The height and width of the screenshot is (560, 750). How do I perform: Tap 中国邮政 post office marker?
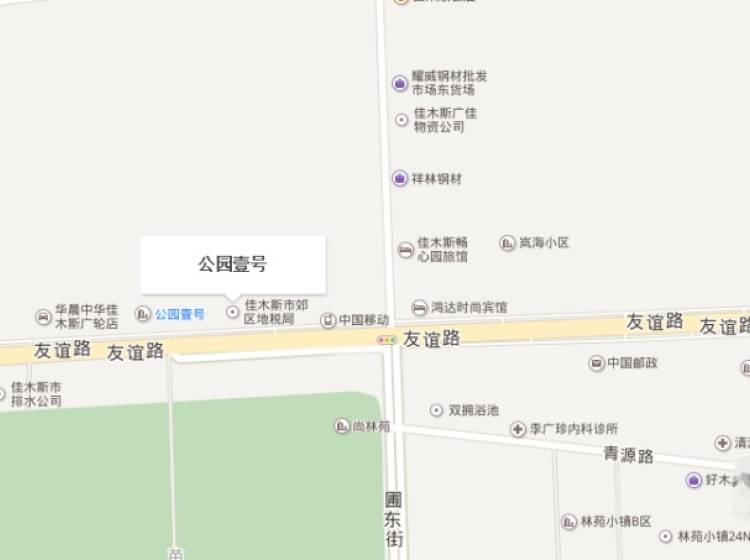pyautogui.click(x=597, y=363)
